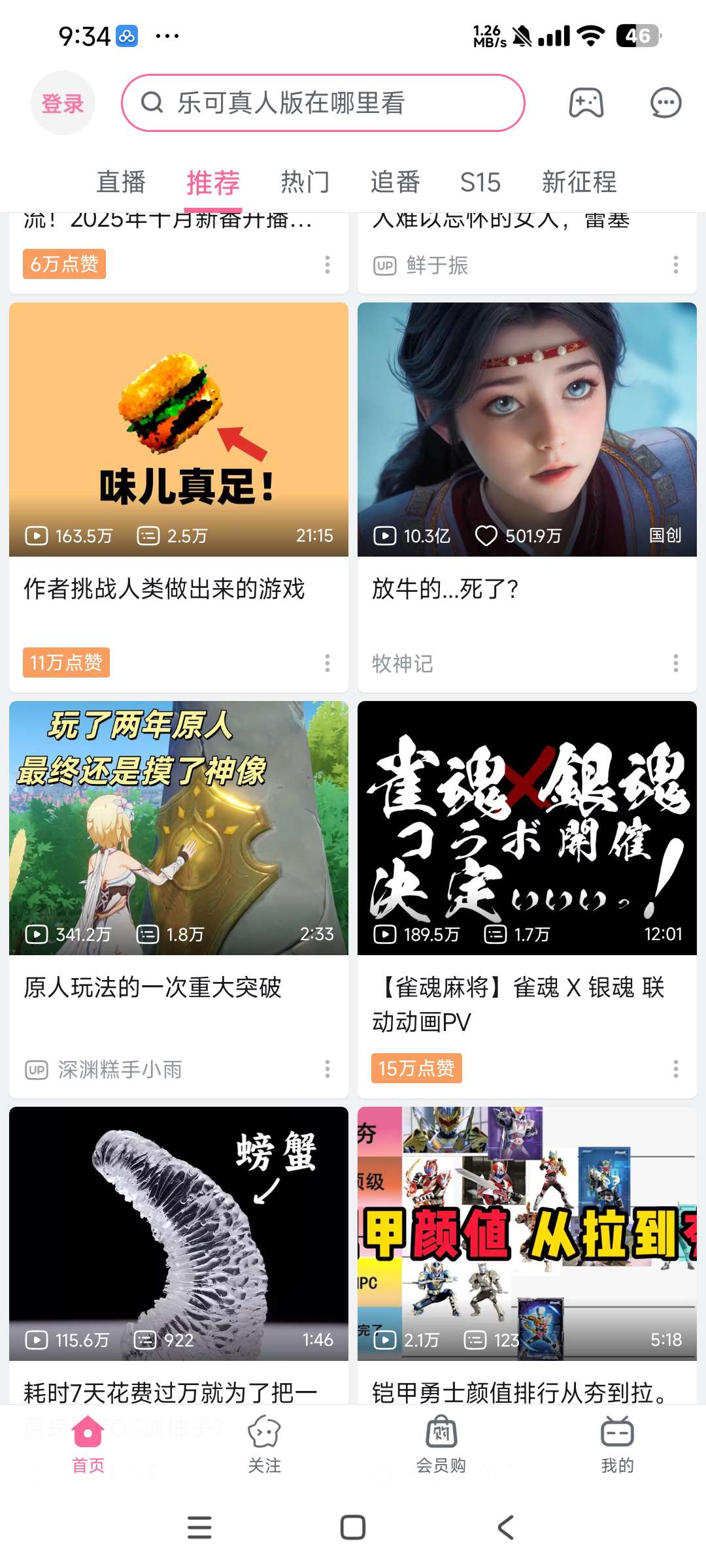The image size is (706, 1568).
Task: Open the messages chat bubble icon
Action: (665, 103)
